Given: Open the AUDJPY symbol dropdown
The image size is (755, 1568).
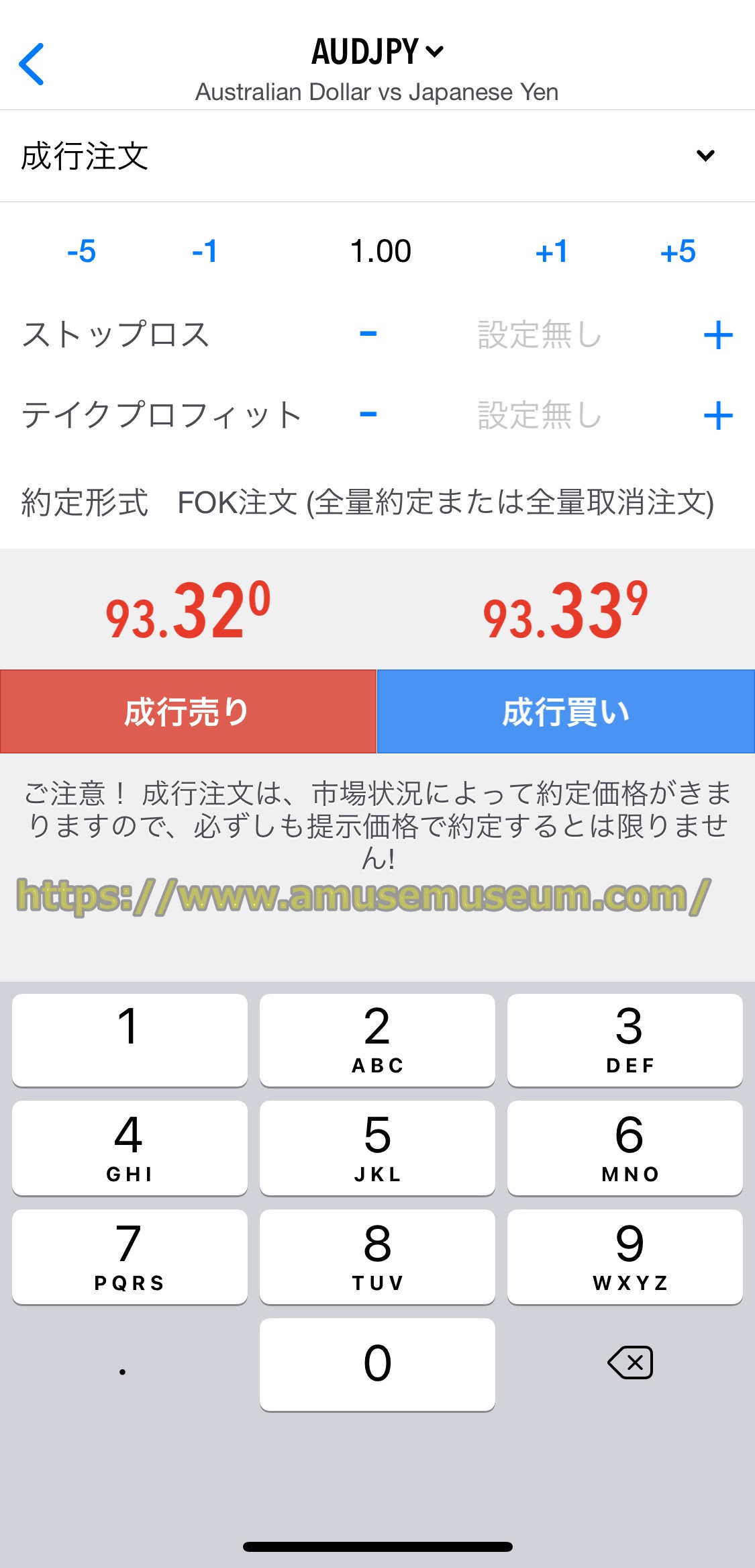Looking at the screenshot, I should click(377, 52).
